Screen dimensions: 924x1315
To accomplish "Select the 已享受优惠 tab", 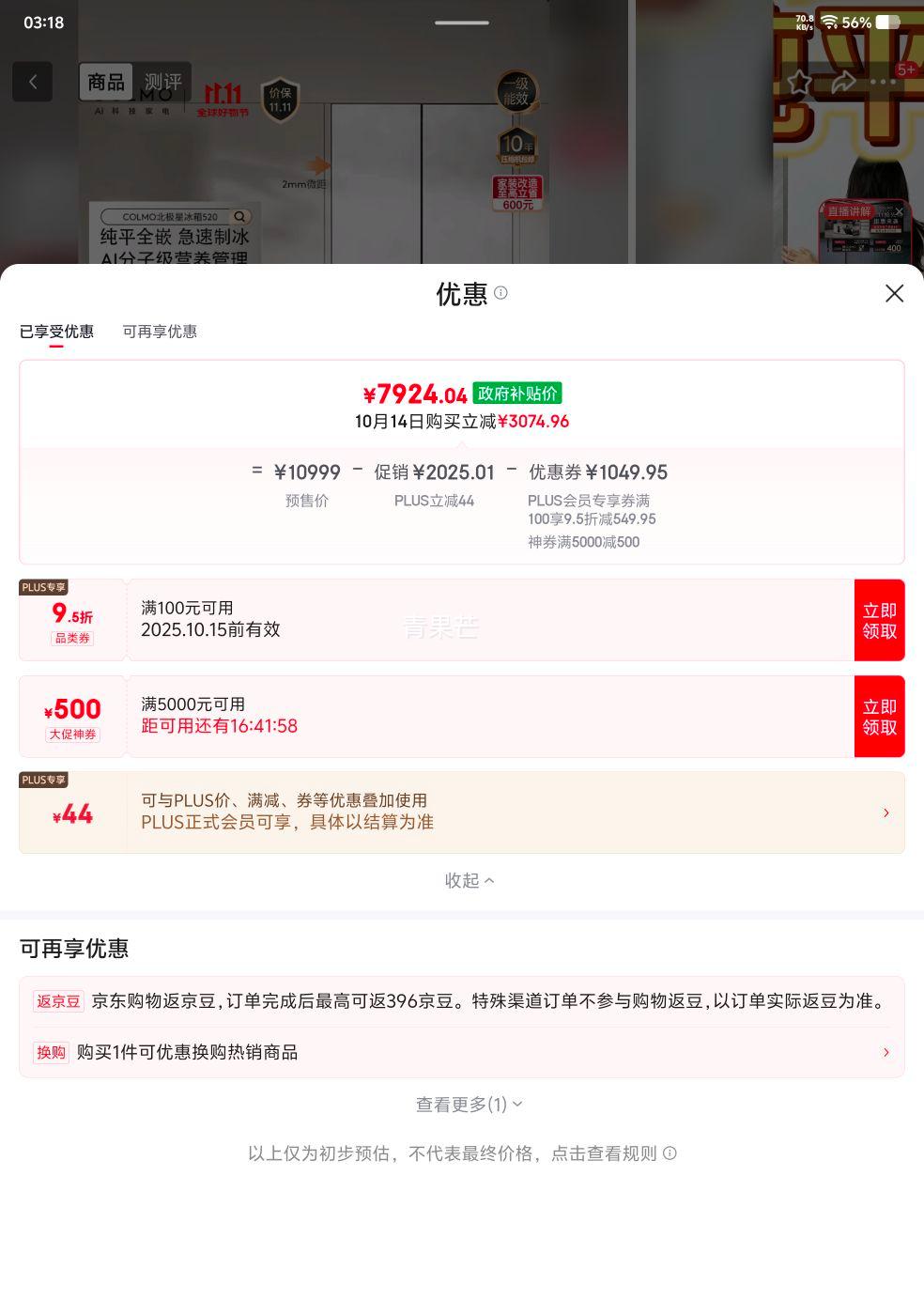I will (x=56, y=332).
